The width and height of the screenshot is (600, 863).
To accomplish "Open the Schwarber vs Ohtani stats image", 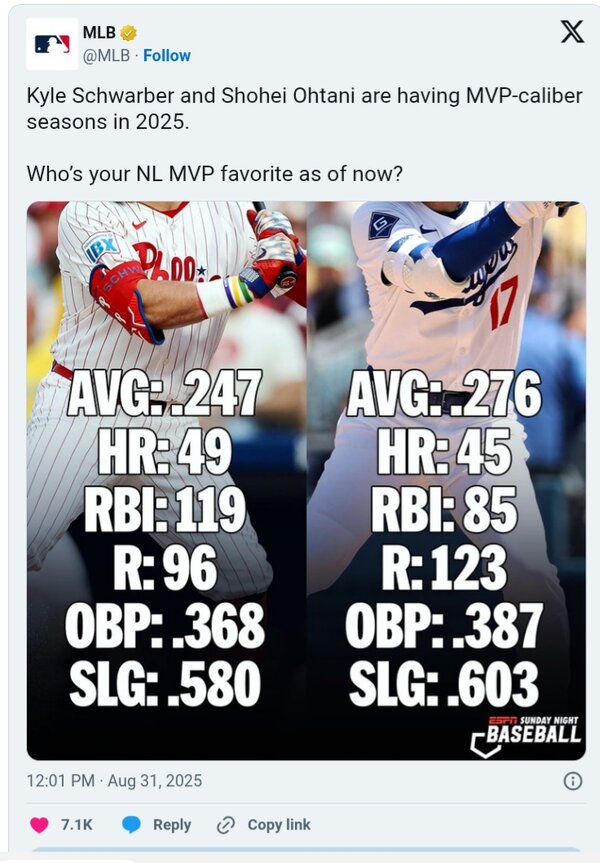I will point(306,480).
